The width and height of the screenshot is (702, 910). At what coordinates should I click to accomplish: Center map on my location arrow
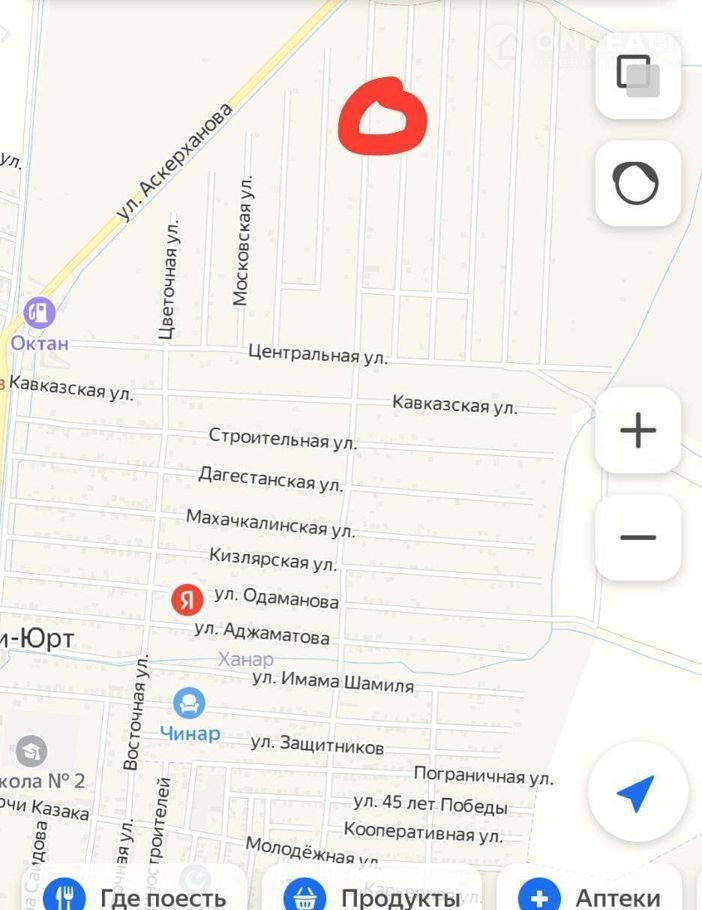[637, 793]
